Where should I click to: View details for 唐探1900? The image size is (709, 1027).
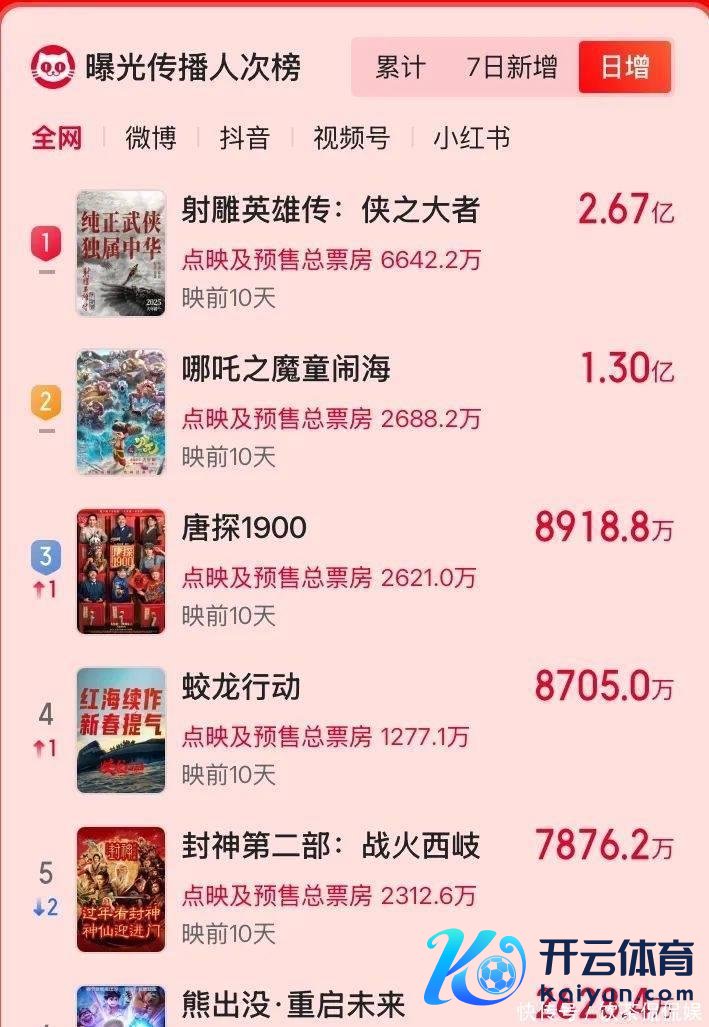[244, 528]
